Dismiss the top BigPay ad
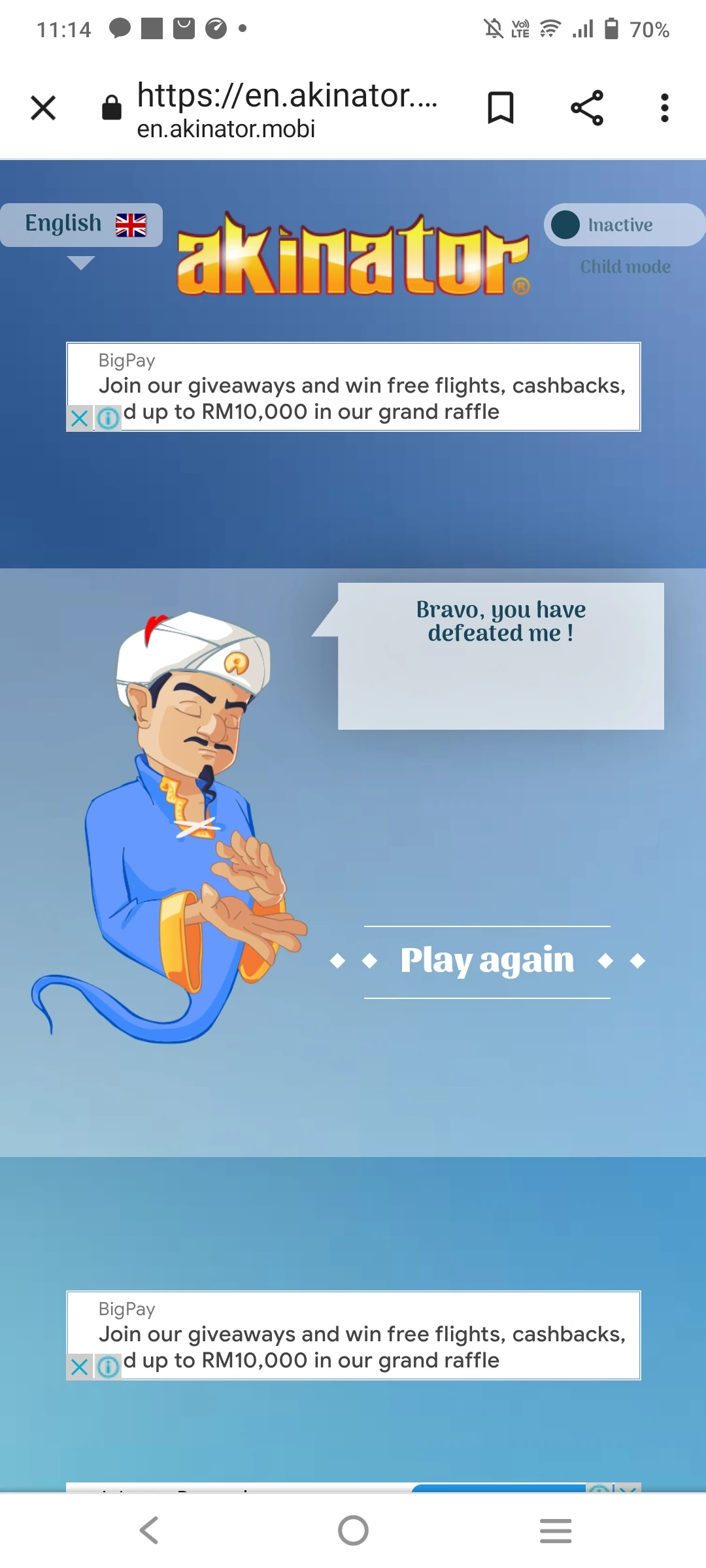This screenshot has height=1568, width=706. 79,419
